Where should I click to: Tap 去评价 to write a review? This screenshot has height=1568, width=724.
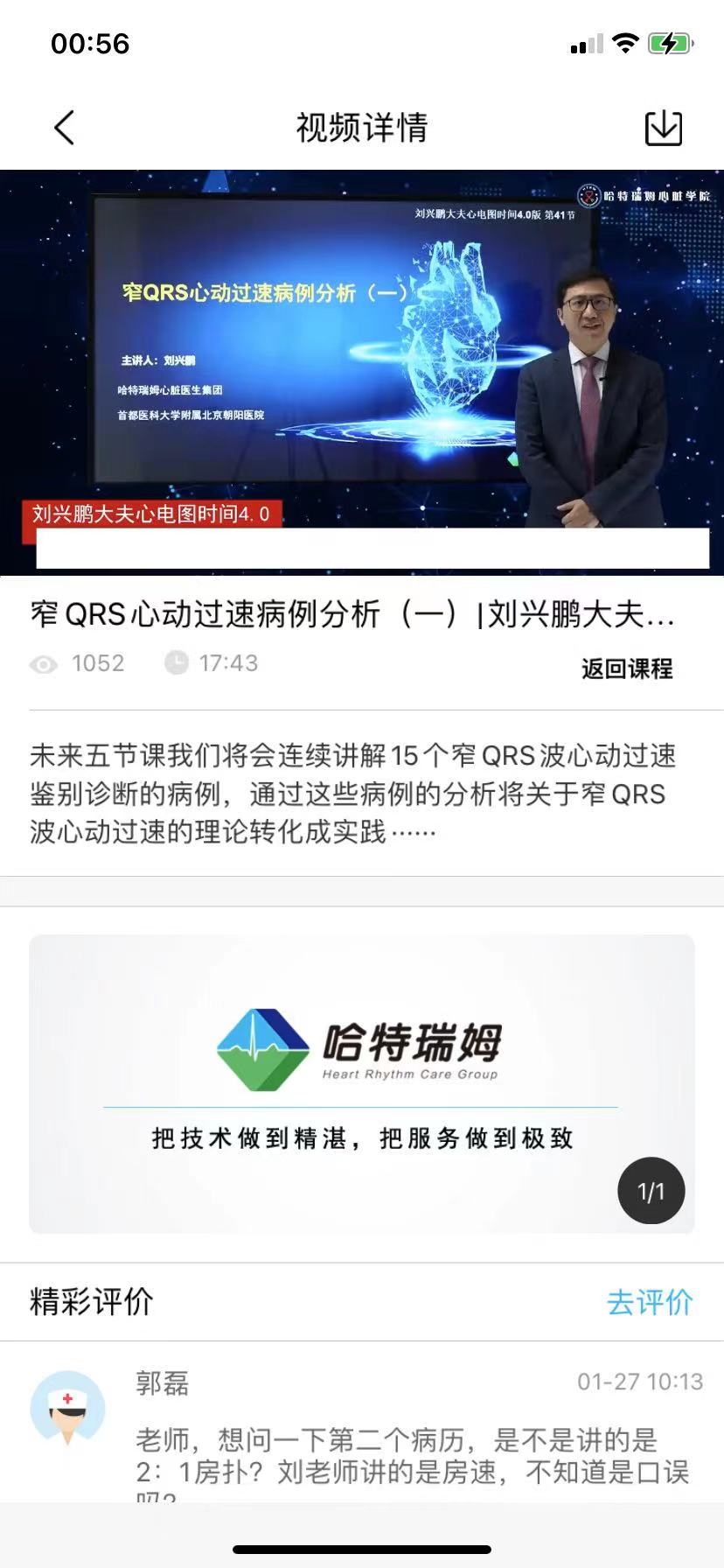650,1302
